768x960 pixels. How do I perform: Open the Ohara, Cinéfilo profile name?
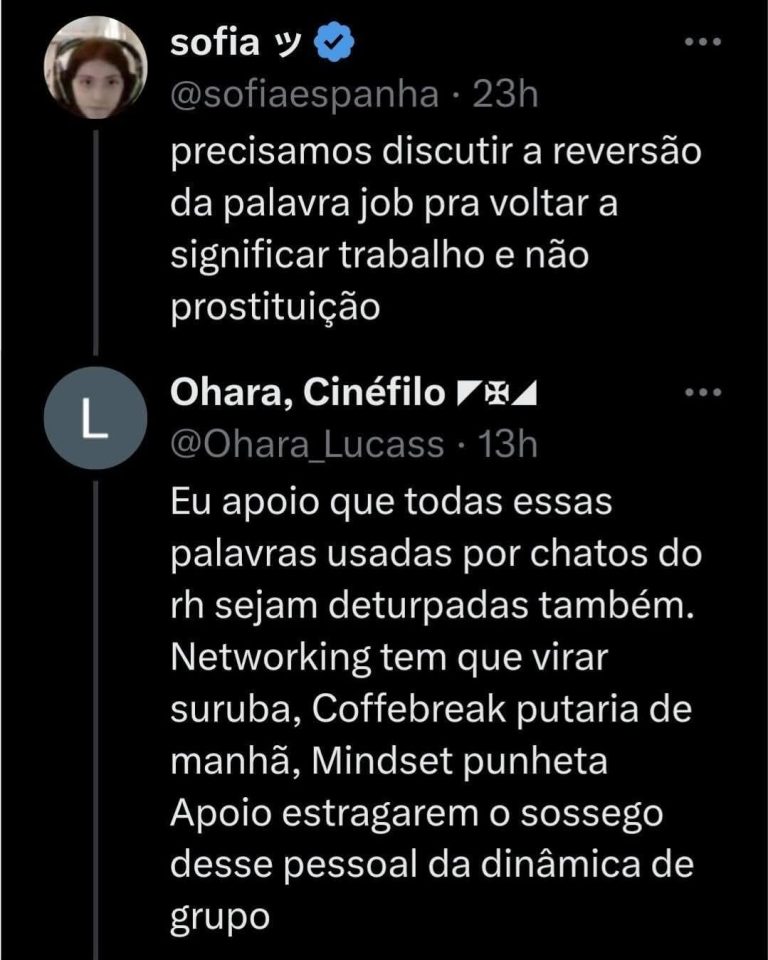click(308, 394)
